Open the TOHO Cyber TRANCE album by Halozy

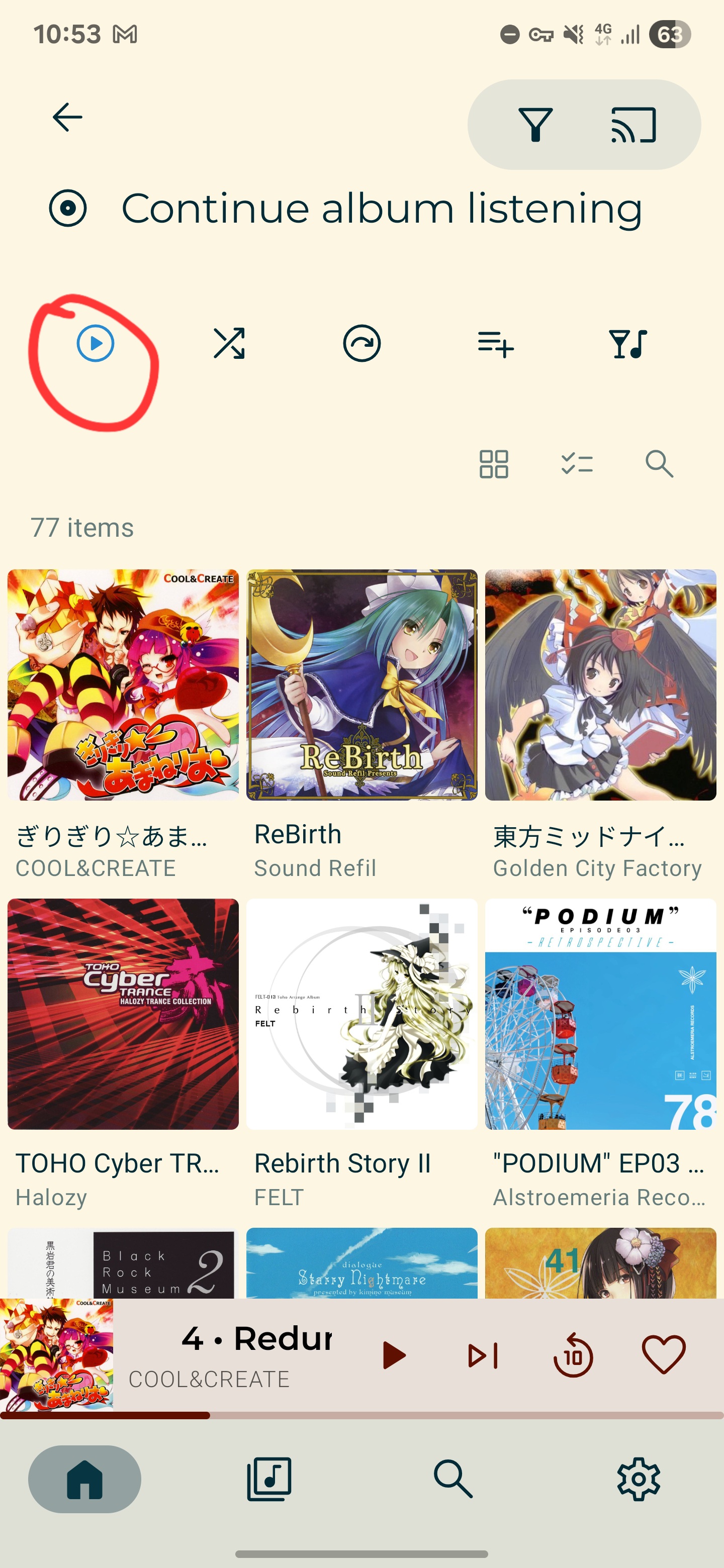pos(123,1014)
